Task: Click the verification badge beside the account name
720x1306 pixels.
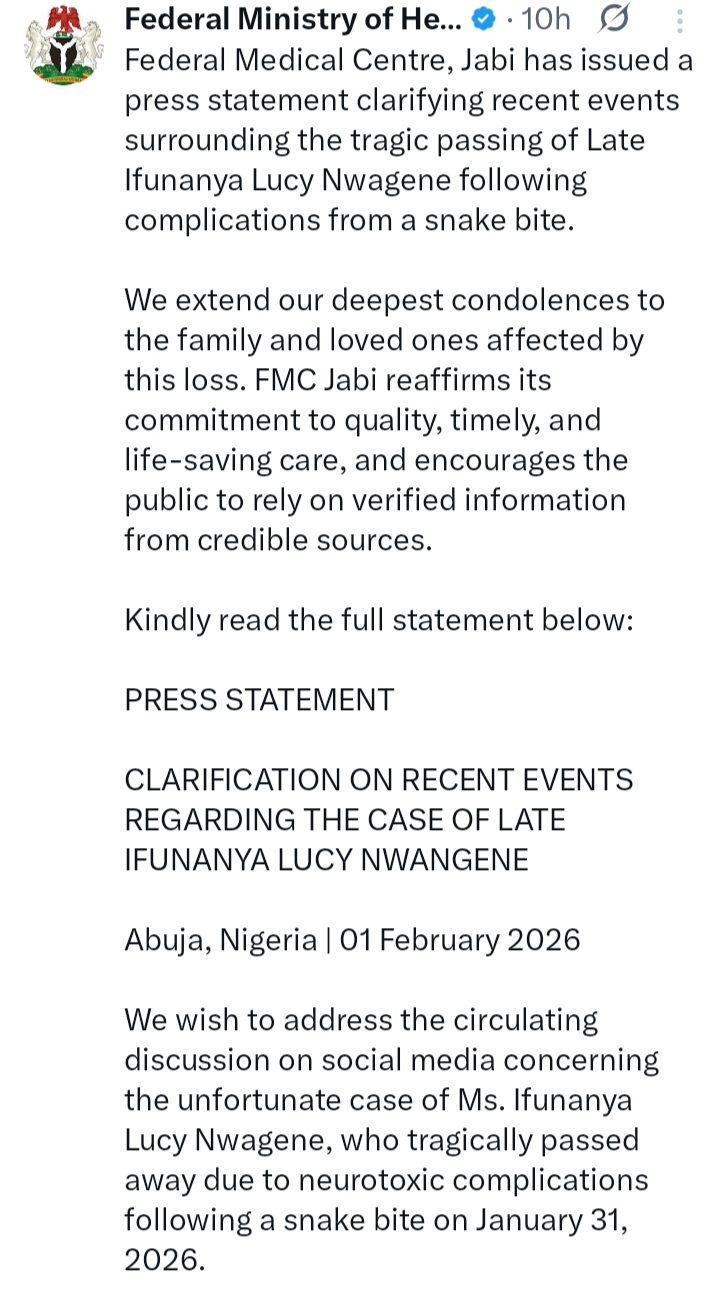Action: [x=482, y=18]
